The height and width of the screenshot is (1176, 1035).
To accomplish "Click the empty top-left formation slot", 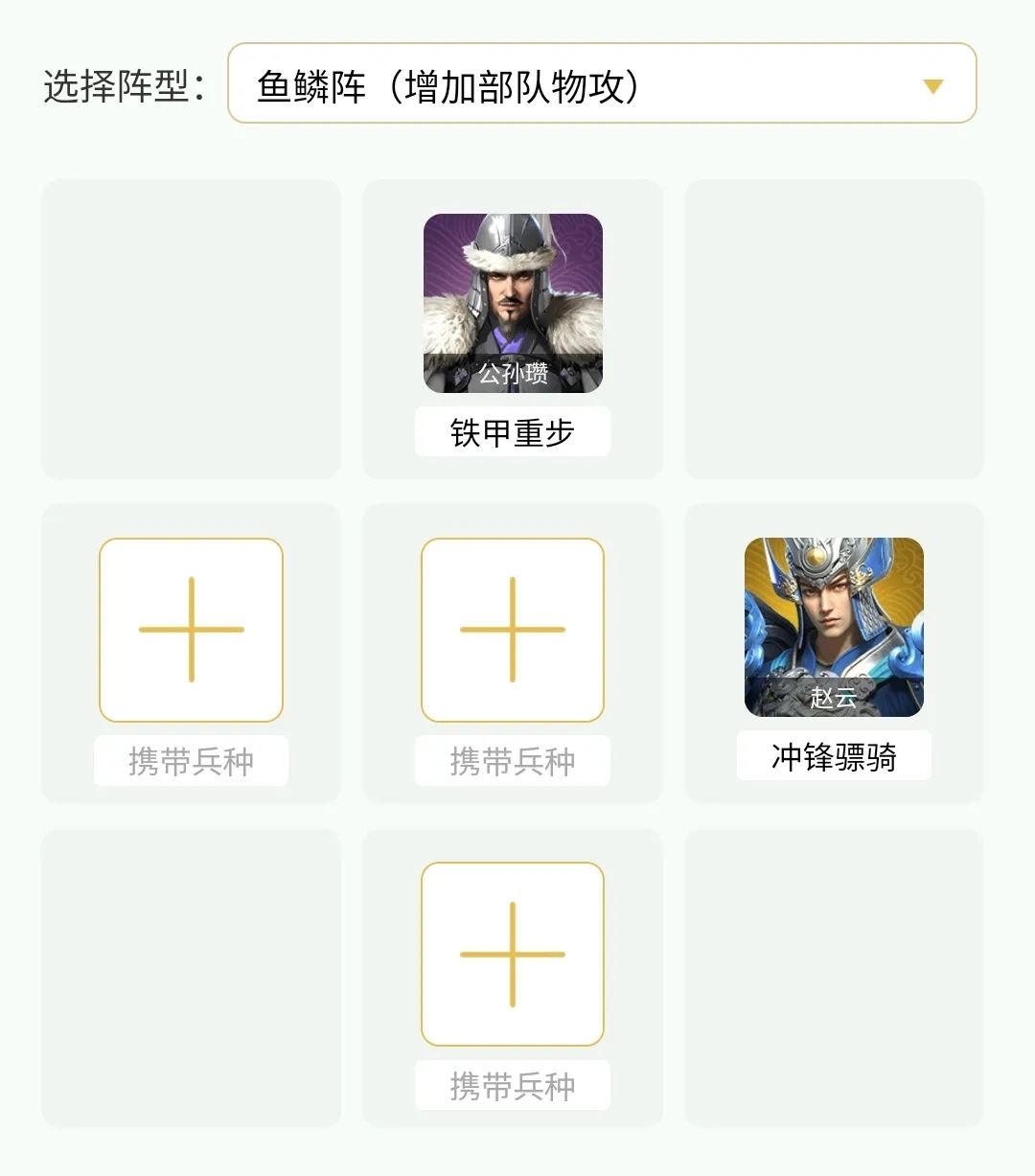I will [190, 326].
